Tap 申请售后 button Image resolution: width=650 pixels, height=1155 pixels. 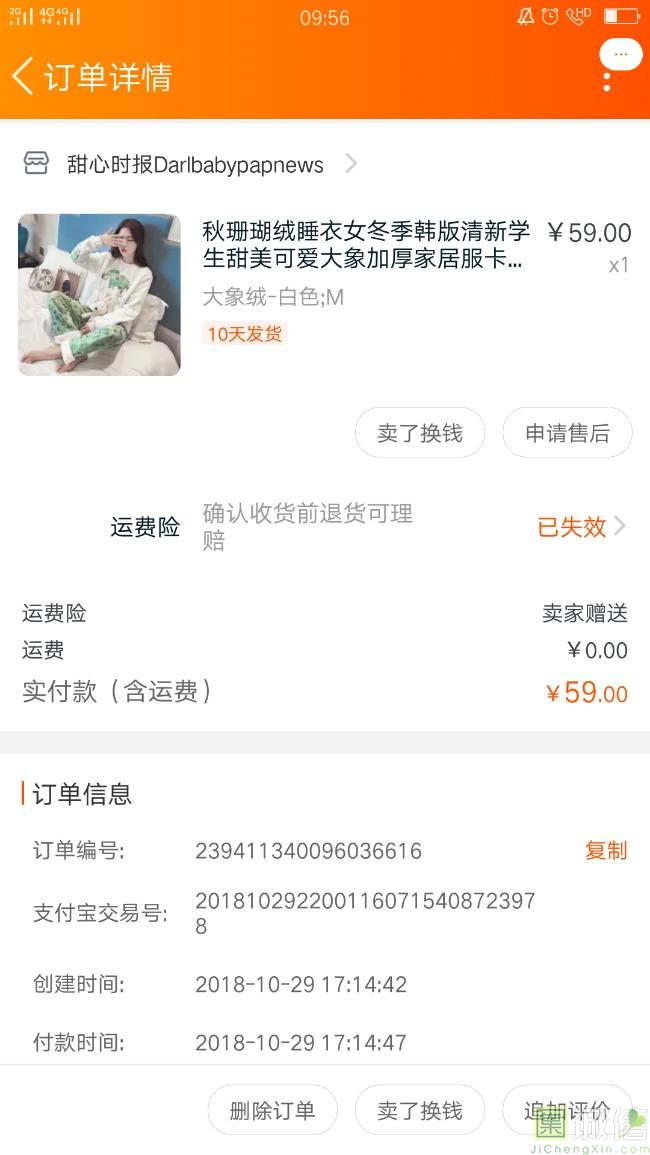567,433
